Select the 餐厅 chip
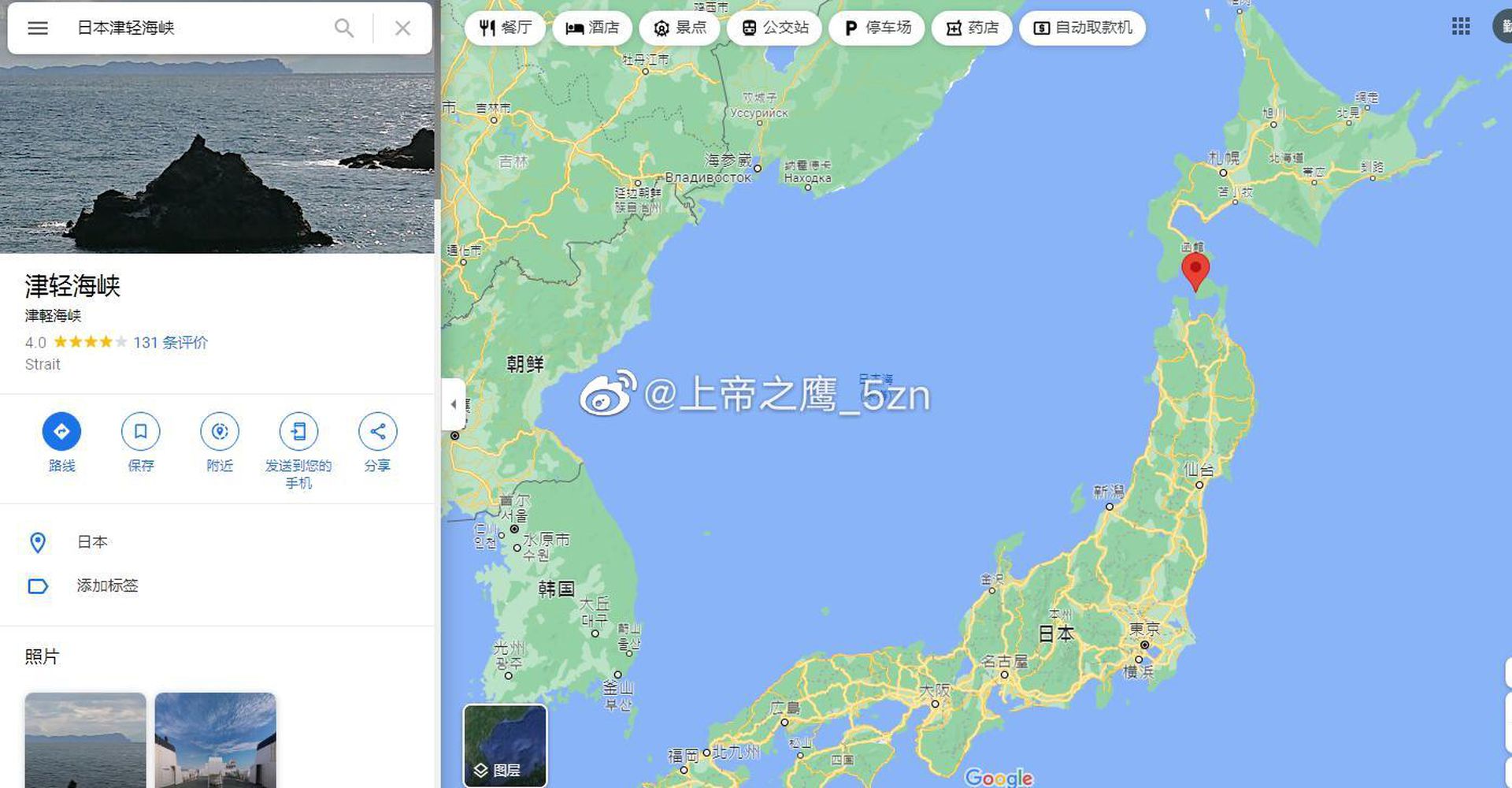The width and height of the screenshot is (1512, 788). tap(505, 28)
